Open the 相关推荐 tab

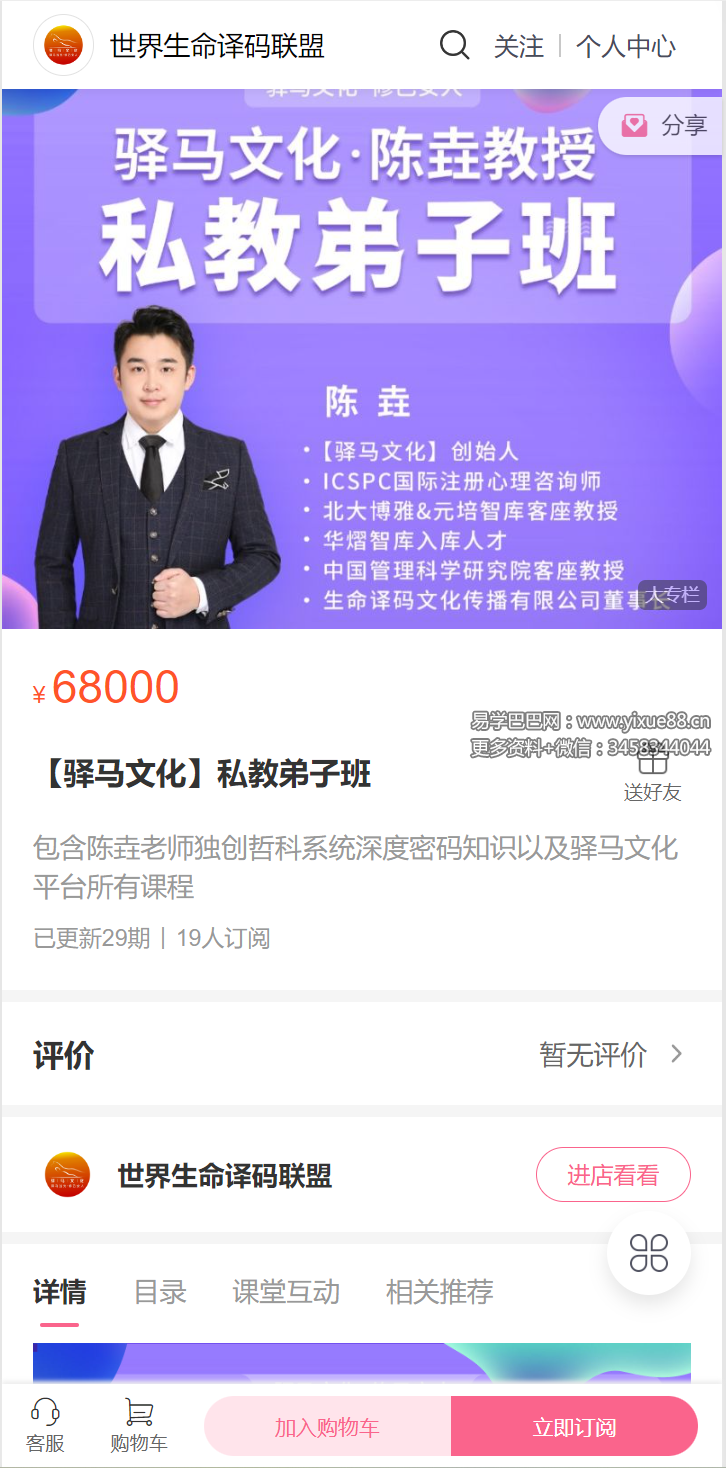tap(438, 1292)
